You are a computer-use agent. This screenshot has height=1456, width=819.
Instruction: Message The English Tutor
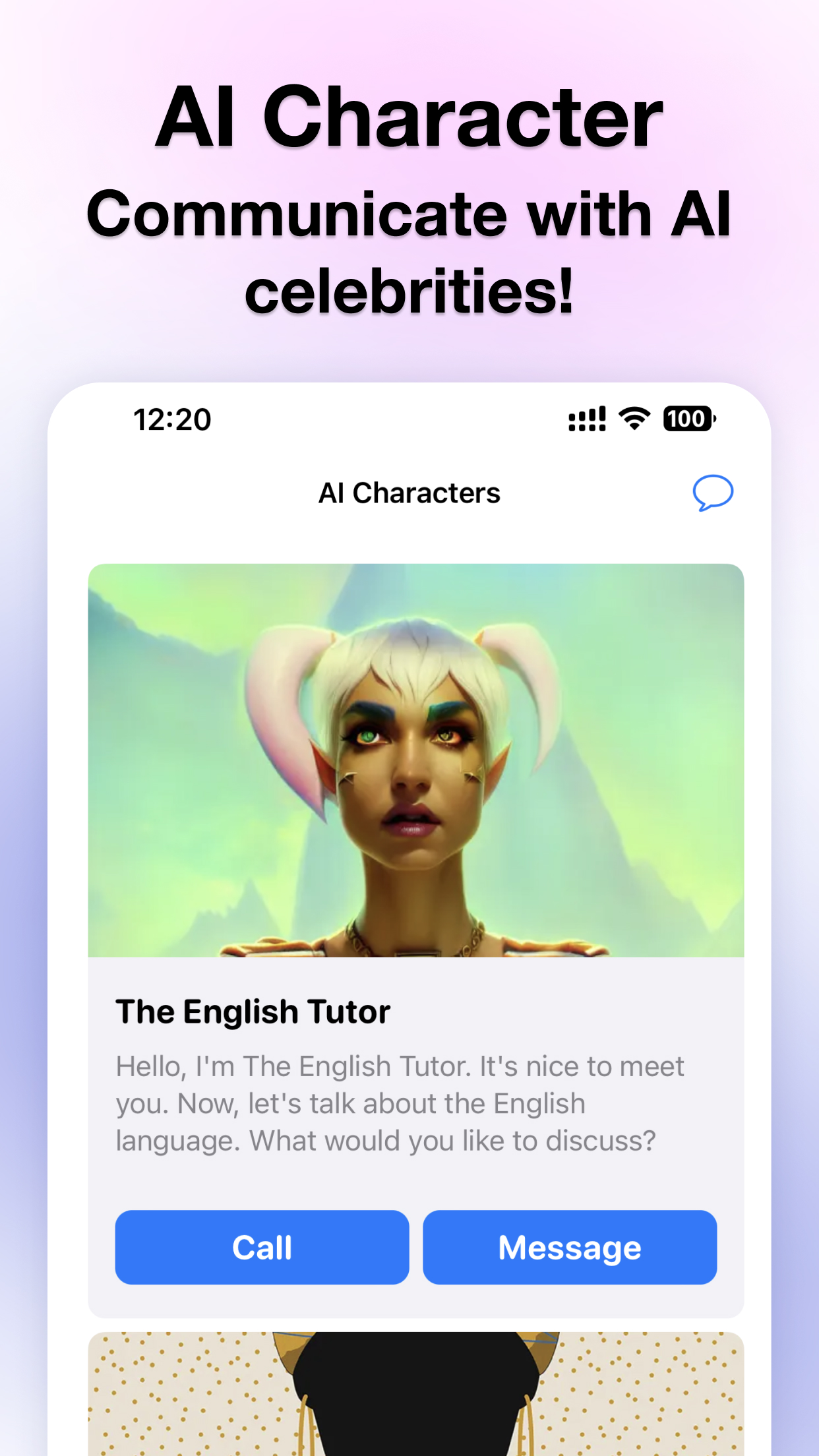tap(570, 1246)
